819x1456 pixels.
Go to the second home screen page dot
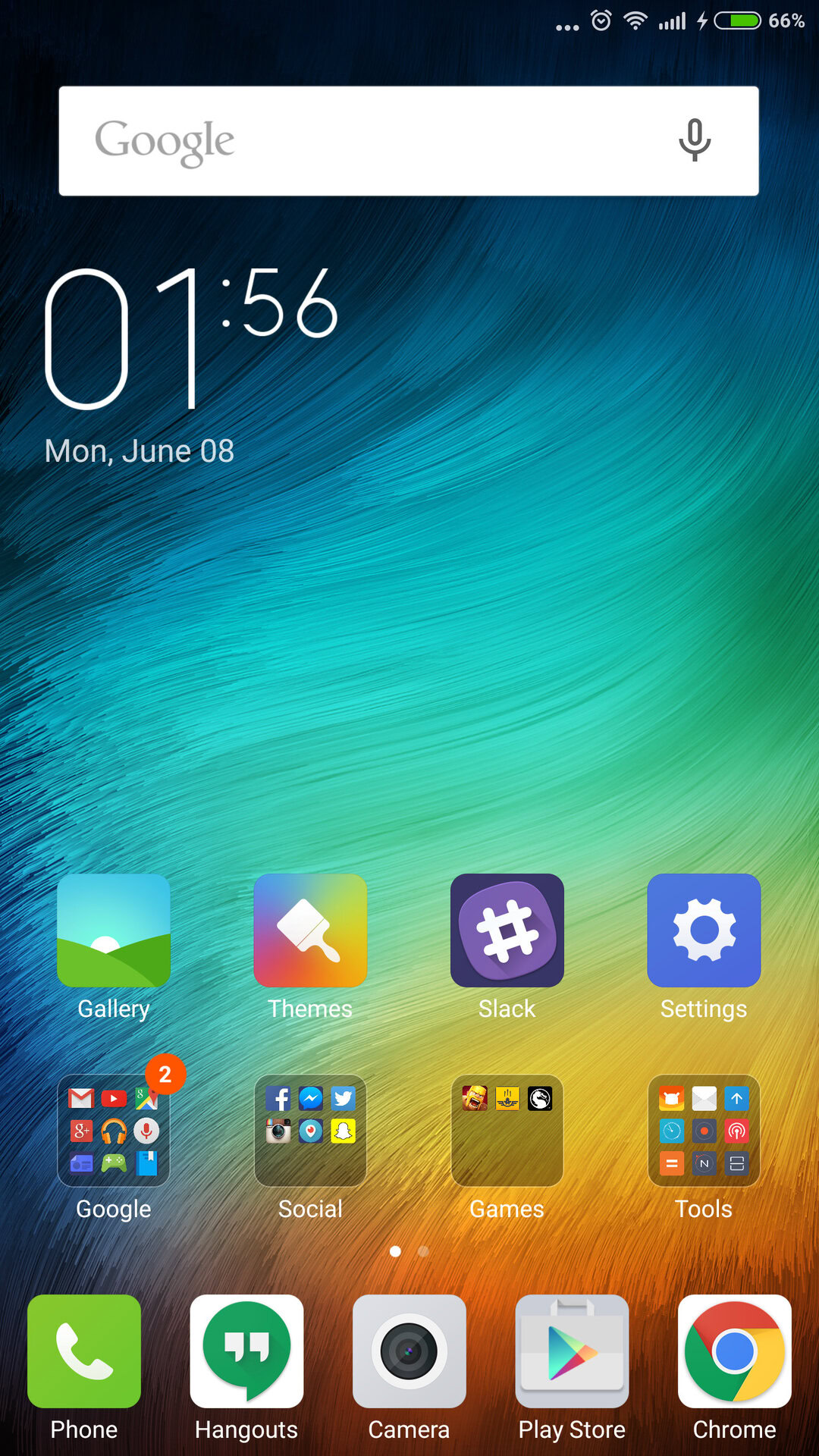(x=423, y=1251)
